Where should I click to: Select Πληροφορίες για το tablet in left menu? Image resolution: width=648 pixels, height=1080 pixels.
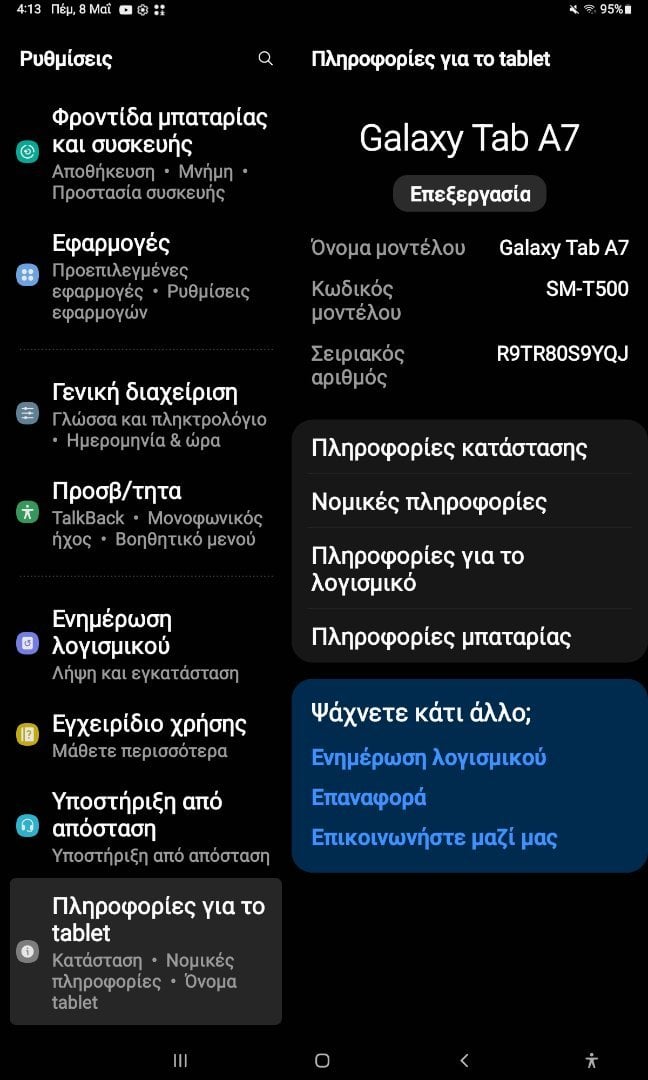click(x=146, y=952)
